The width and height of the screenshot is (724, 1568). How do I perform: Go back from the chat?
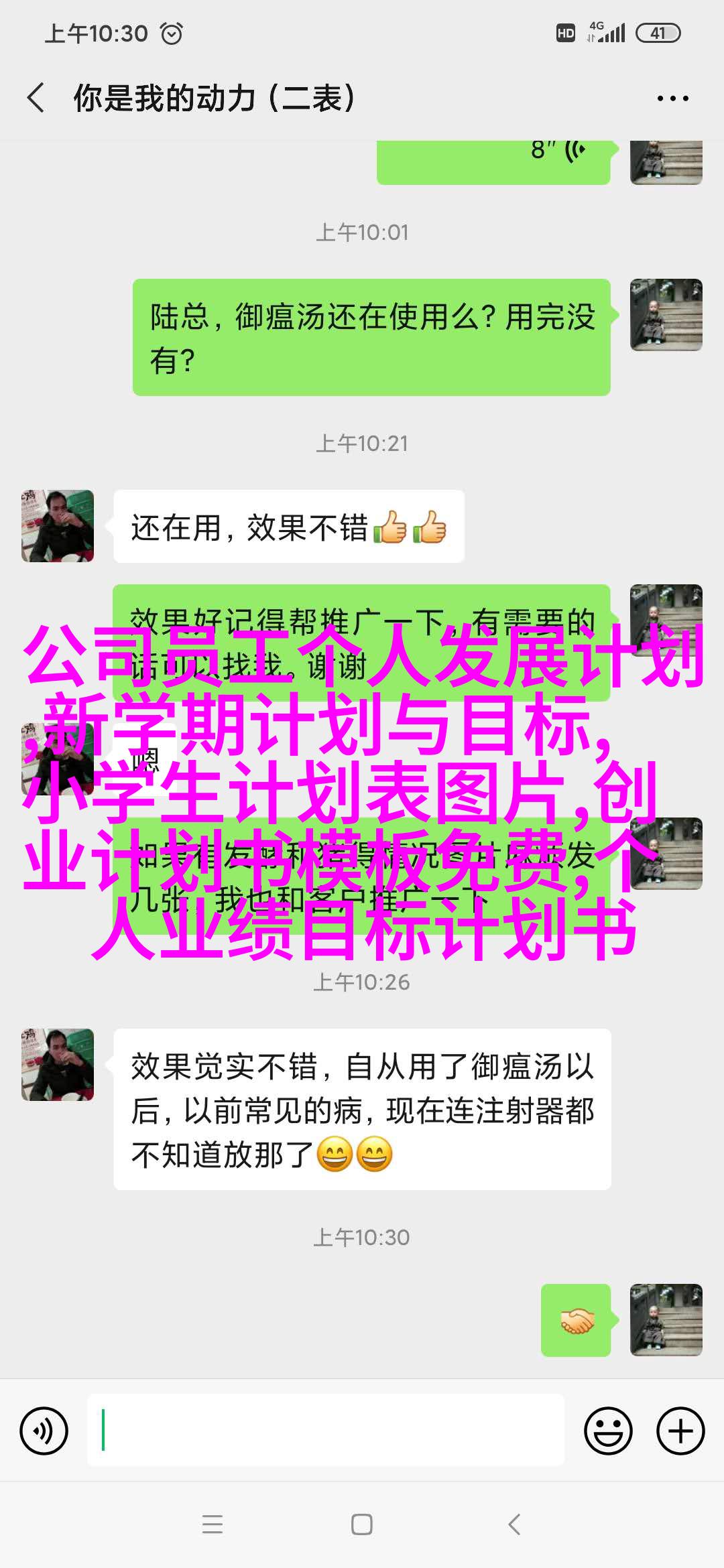click(x=36, y=98)
